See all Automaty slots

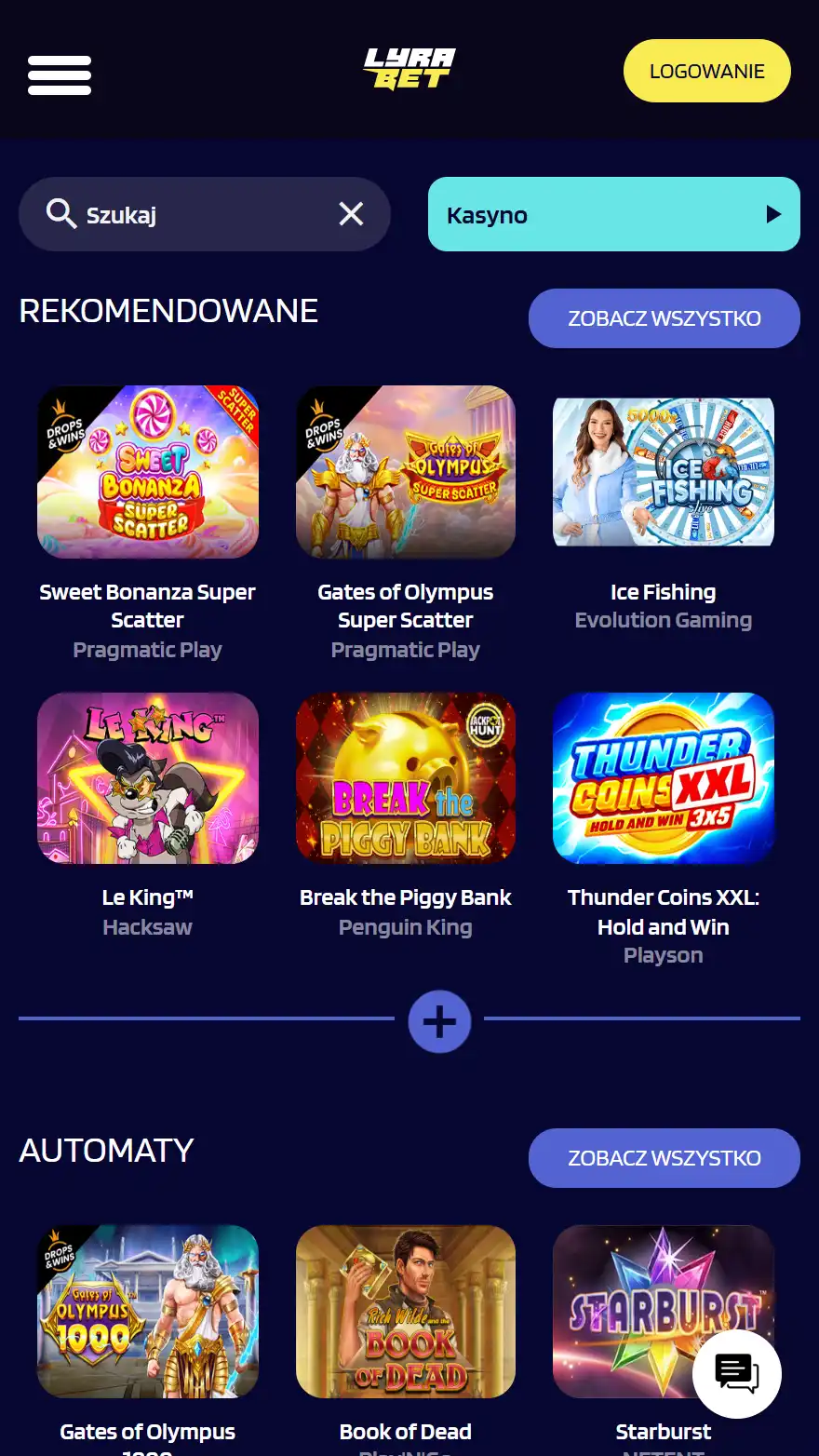click(664, 1158)
